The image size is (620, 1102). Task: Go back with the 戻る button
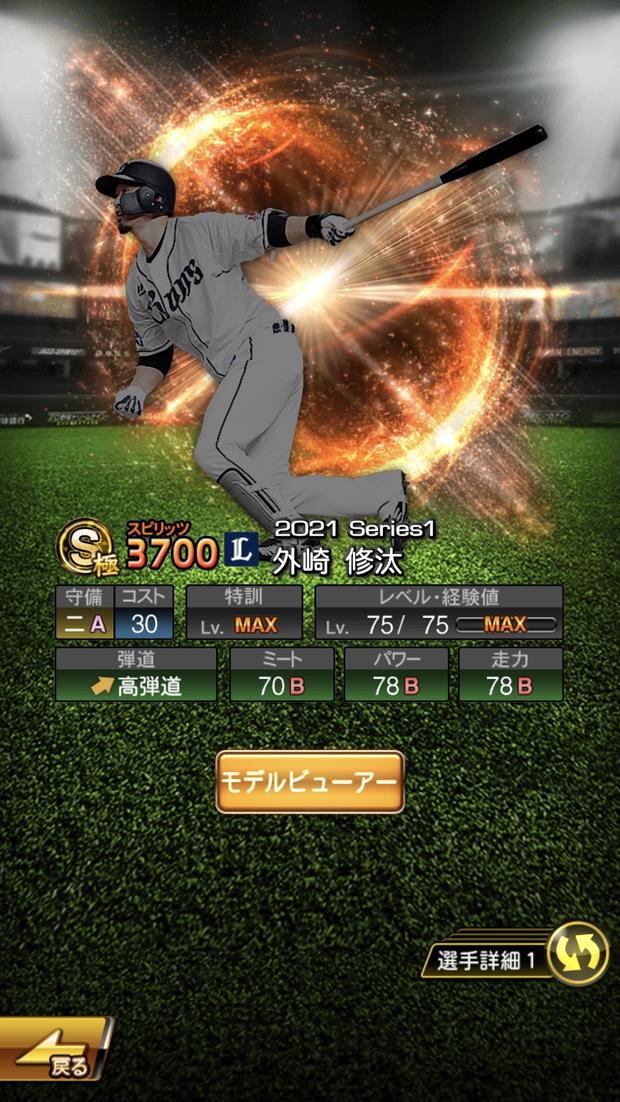55,1048
